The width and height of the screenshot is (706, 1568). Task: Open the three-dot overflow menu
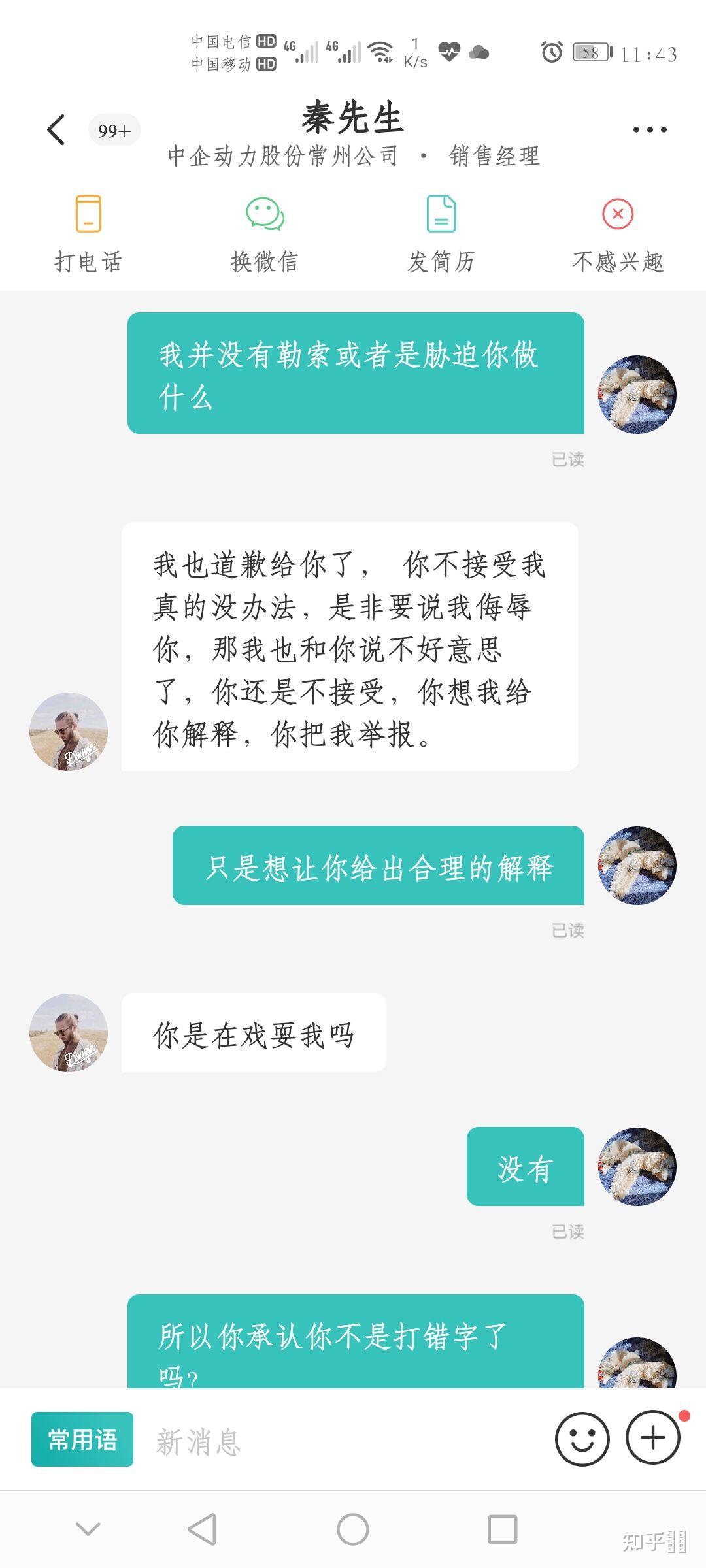650,129
